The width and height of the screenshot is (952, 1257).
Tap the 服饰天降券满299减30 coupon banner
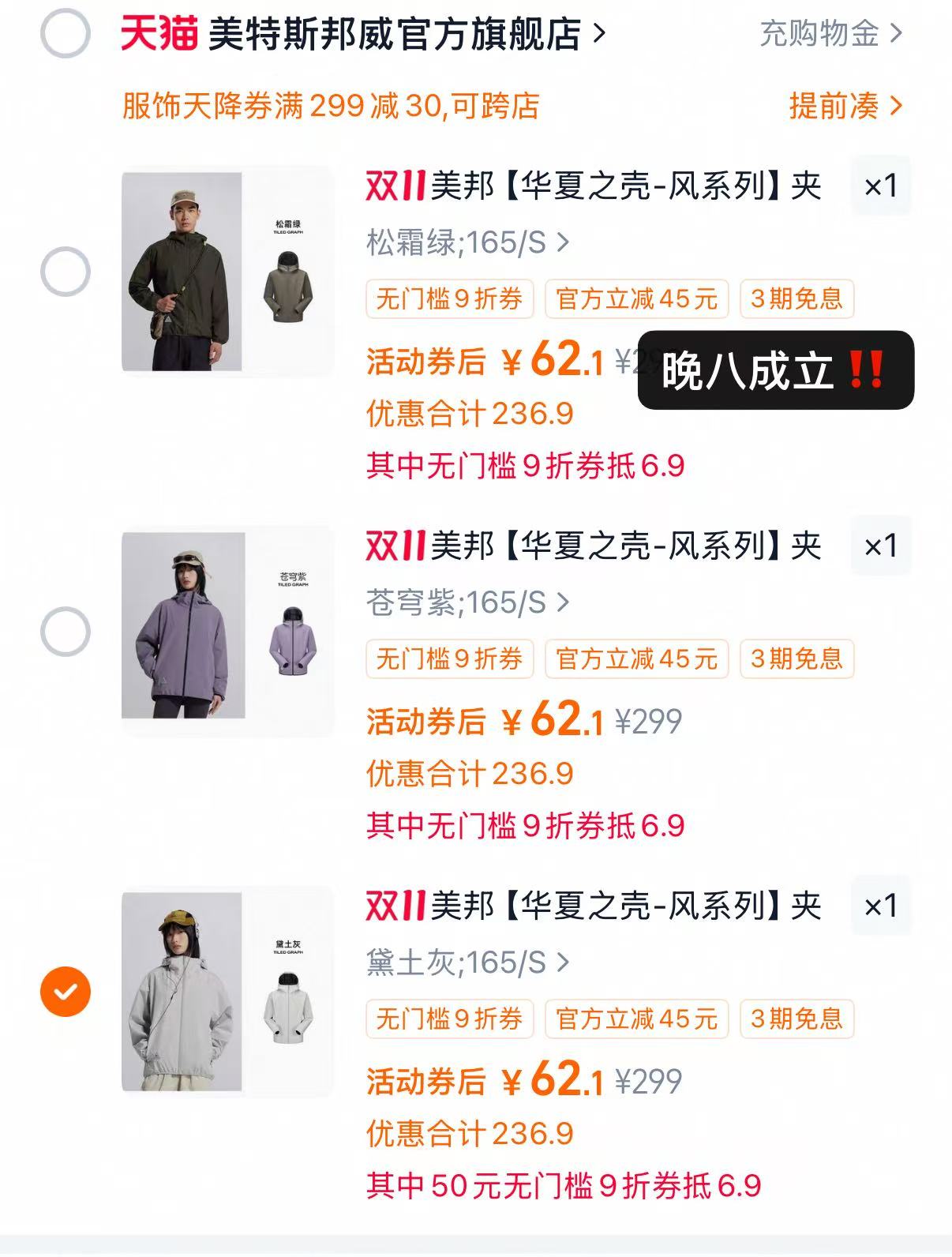332,106
